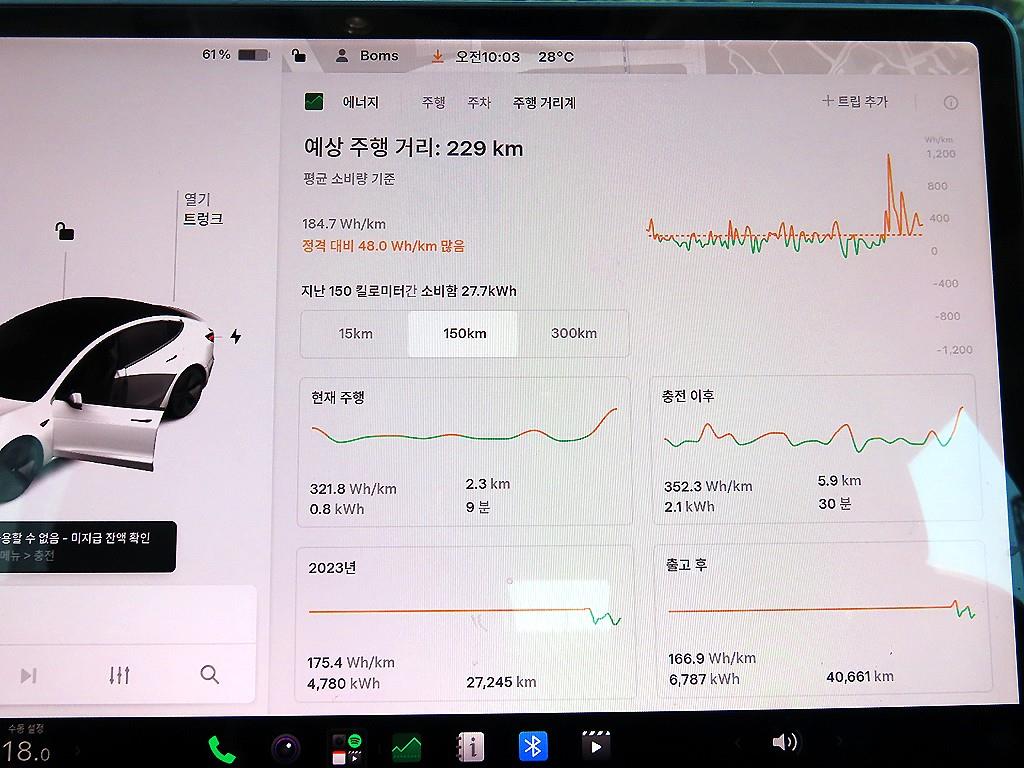1024x768 pixels.
Task: Open the Bluetooth app in the dock
Action: [x=532, y=746]
